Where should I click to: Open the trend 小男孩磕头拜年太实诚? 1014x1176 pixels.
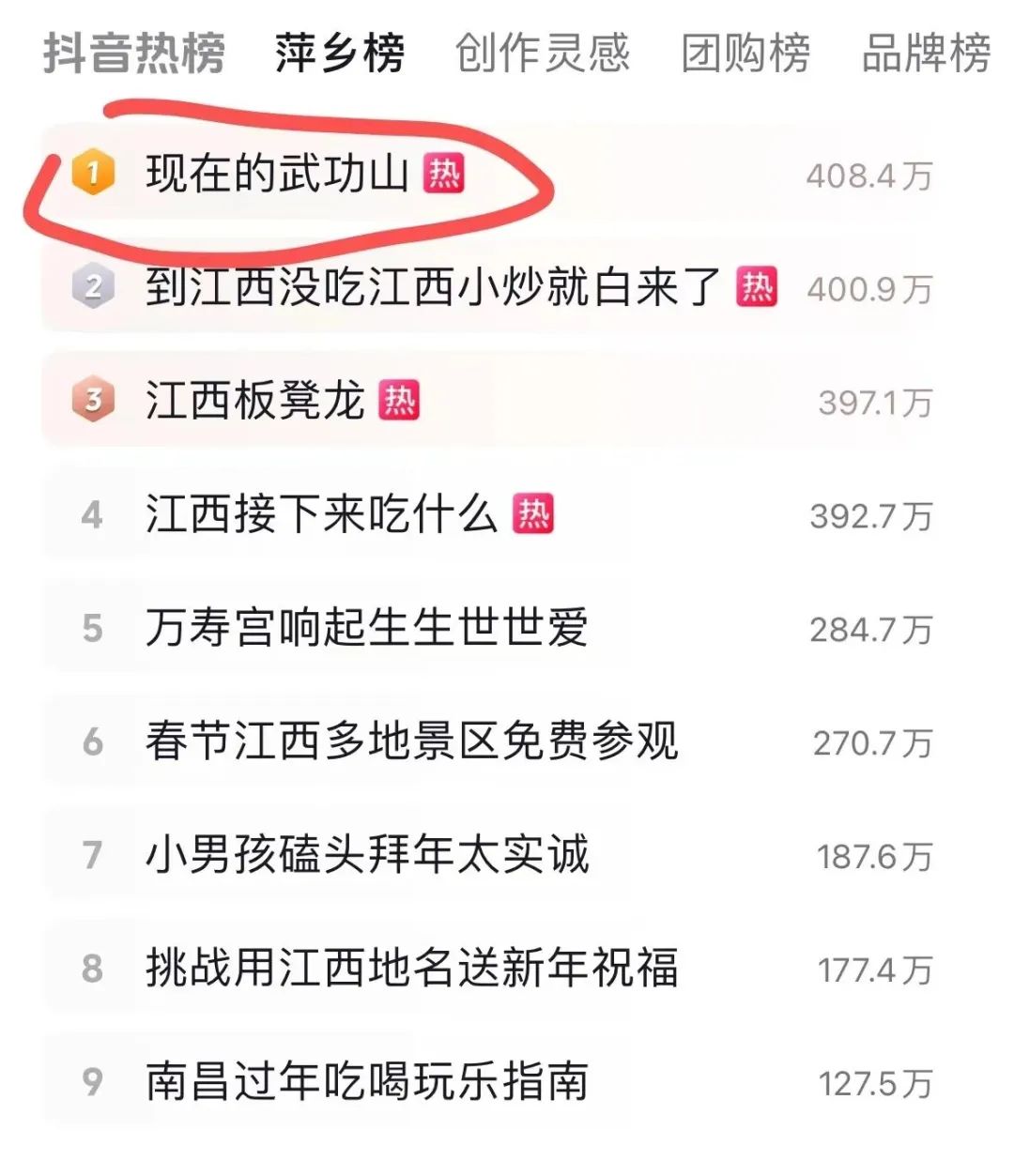pyautogui.click(x=366, y=855)
